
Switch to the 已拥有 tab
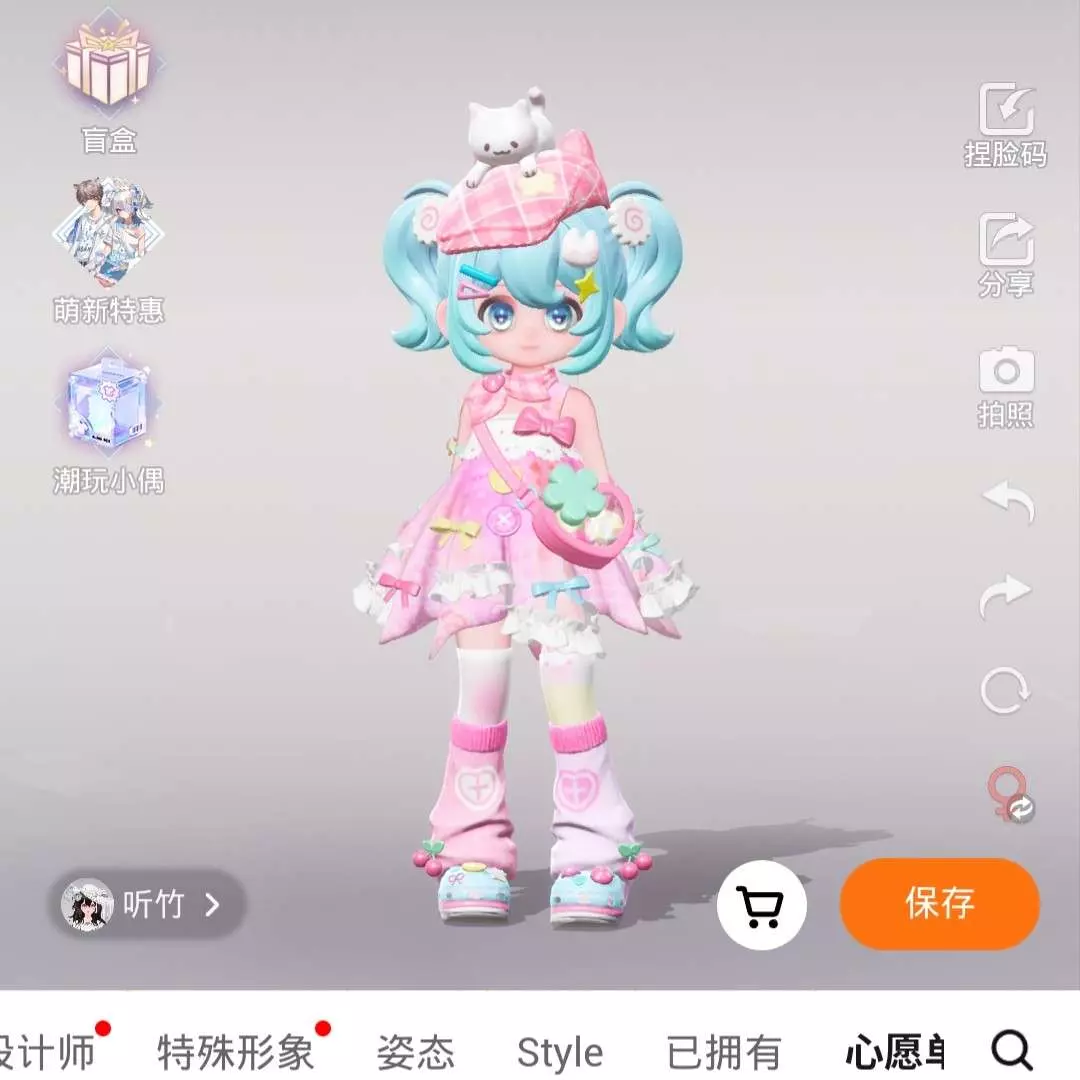coord(724,1052)
